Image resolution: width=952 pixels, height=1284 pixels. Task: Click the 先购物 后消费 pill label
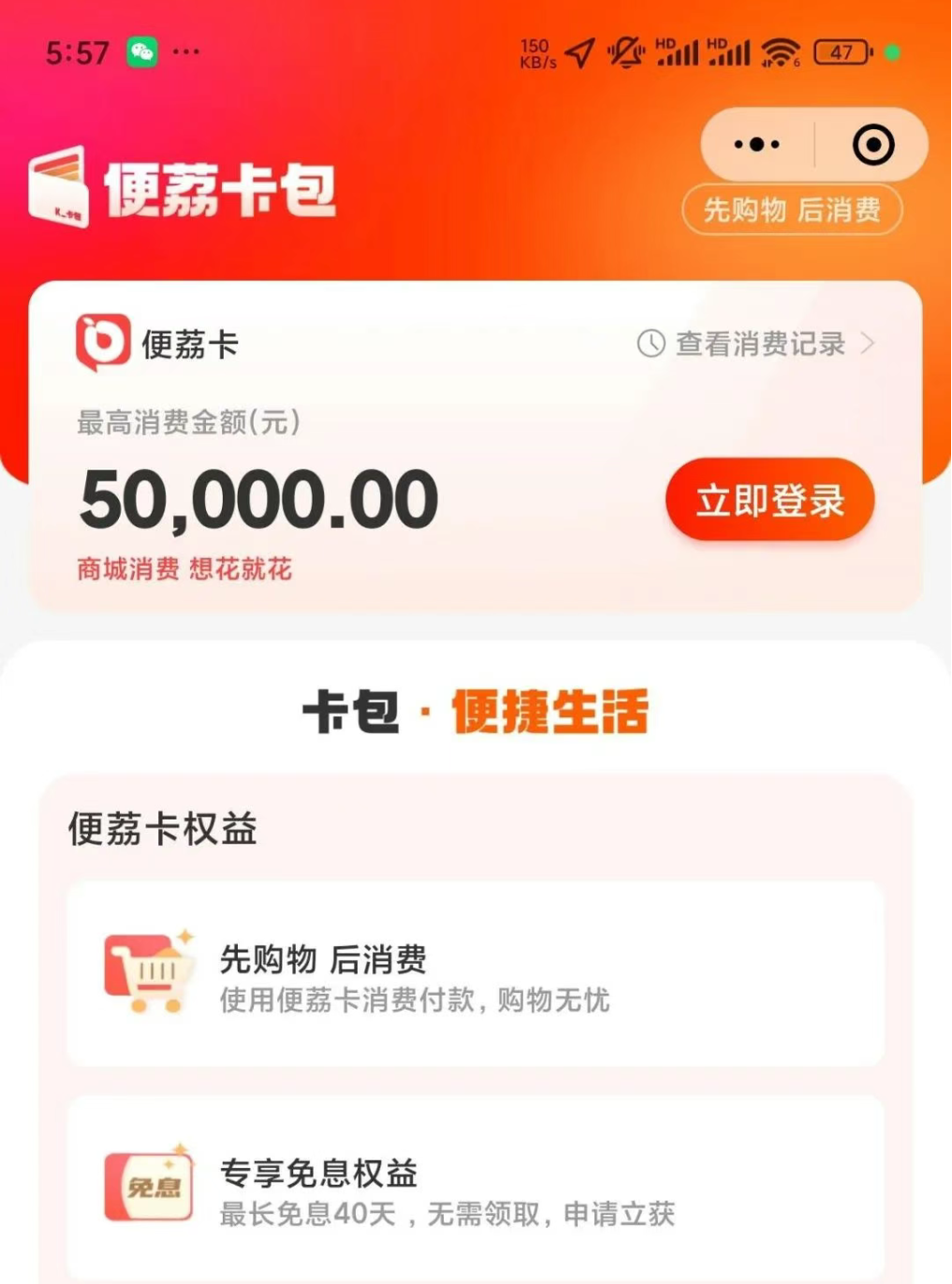[792, 210]
